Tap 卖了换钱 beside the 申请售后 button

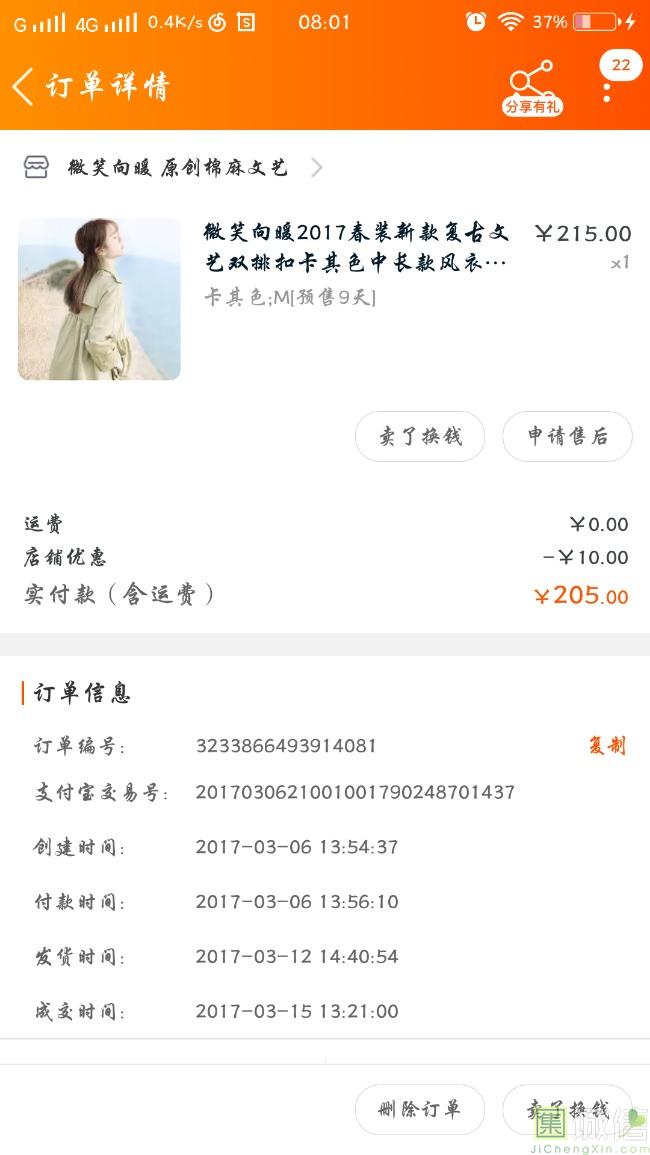(x=420, y=436)
